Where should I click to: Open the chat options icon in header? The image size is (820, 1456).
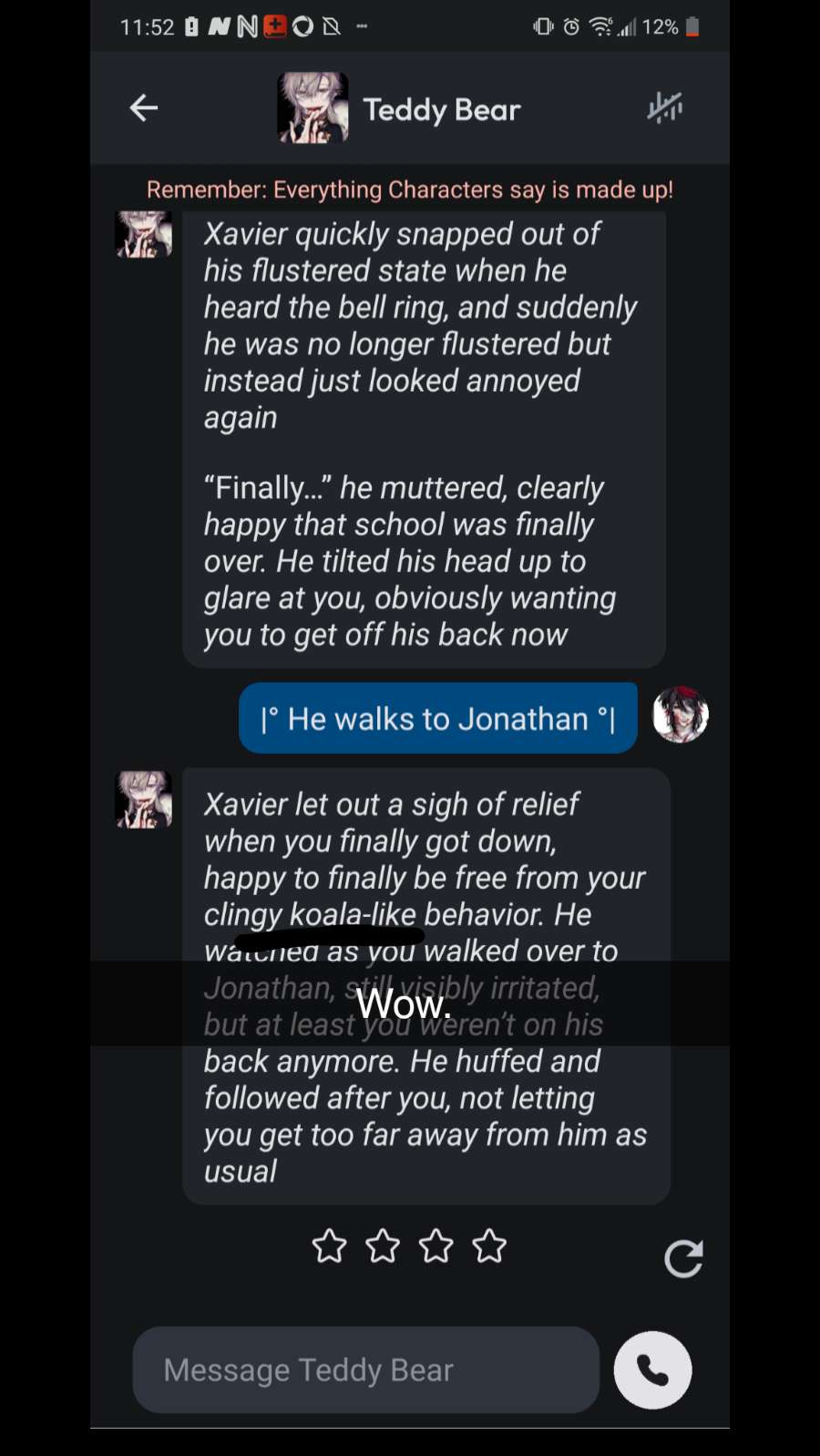(665, 108)
